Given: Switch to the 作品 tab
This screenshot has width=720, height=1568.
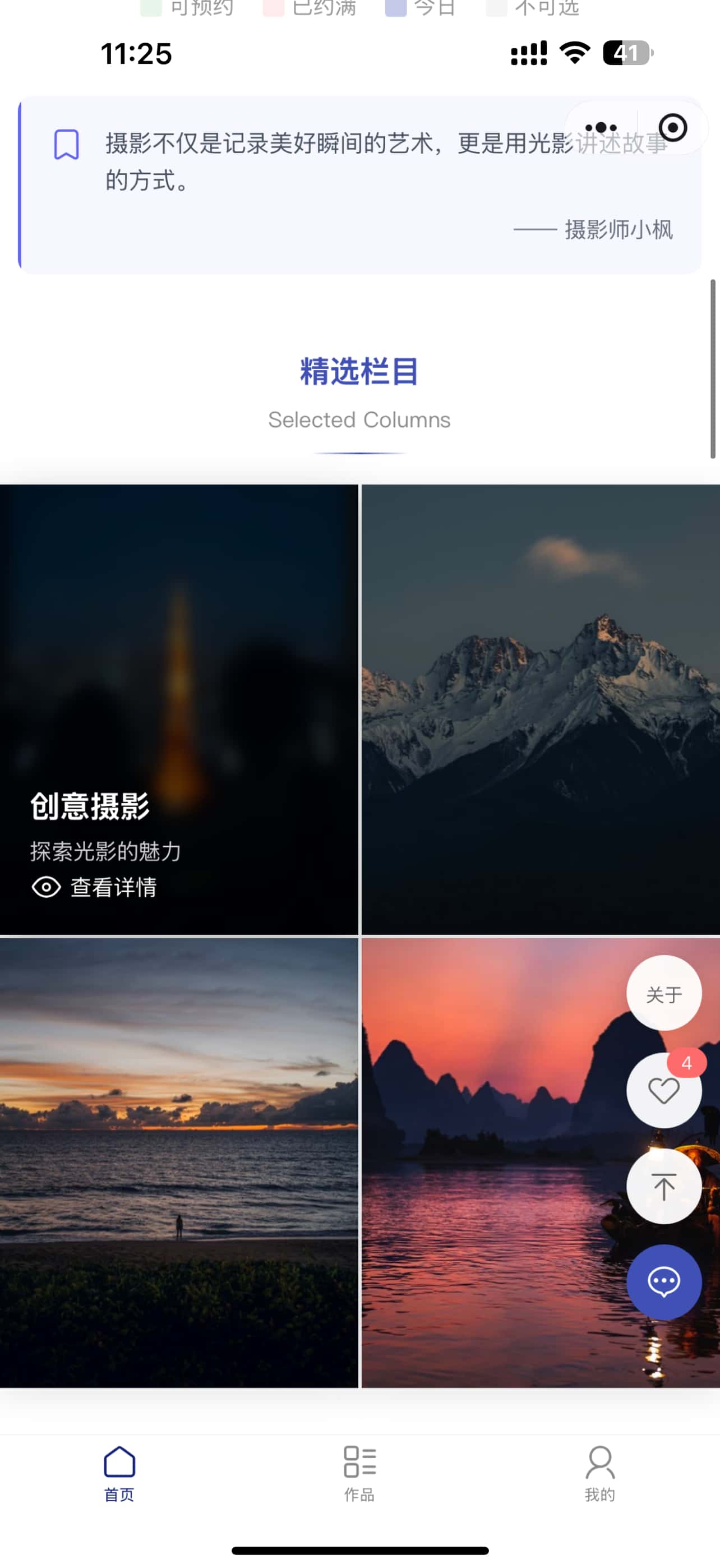Looking at the screenshot, I should pyautogui.click(x=359, y=1473).
